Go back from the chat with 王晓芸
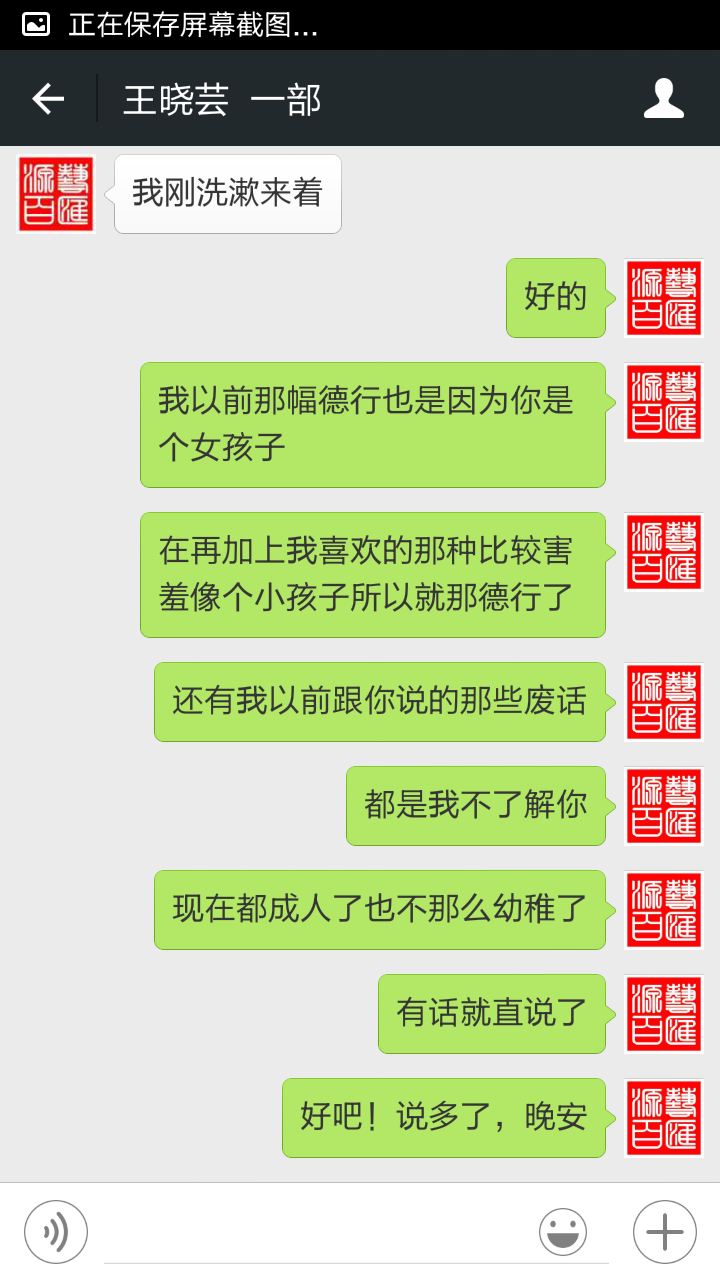 (48, 98)
